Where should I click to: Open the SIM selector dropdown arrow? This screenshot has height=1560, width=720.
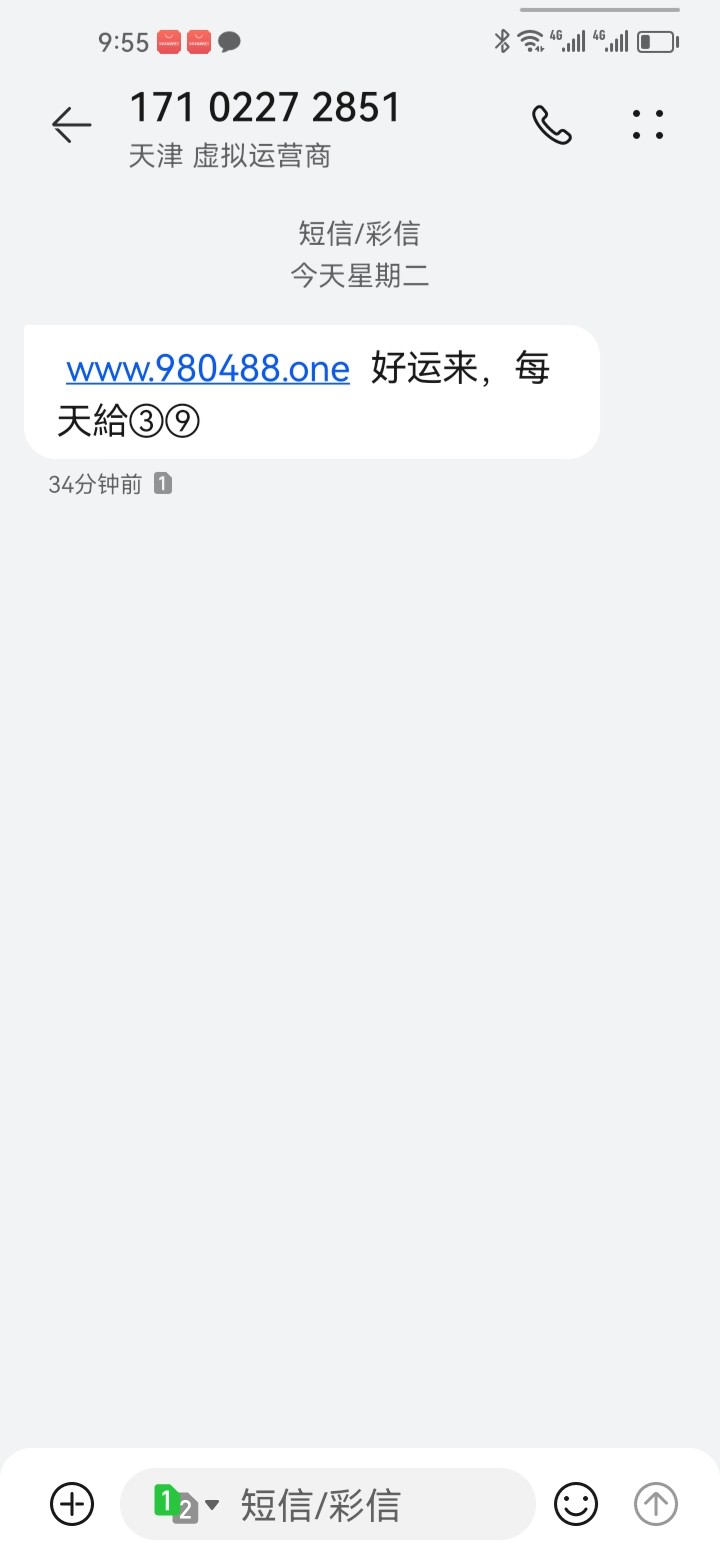coord(210,1505)
